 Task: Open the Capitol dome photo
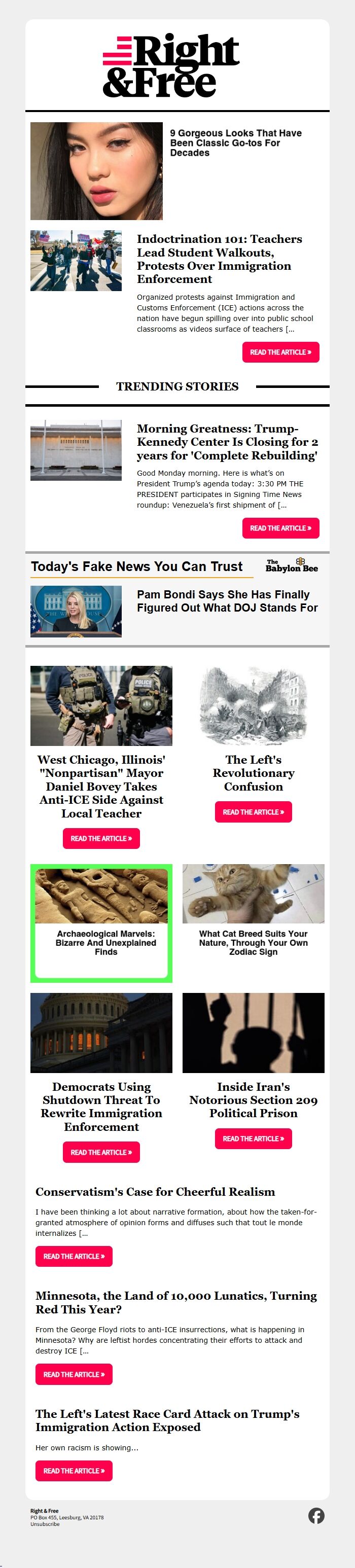click(x=101, y=1033)
